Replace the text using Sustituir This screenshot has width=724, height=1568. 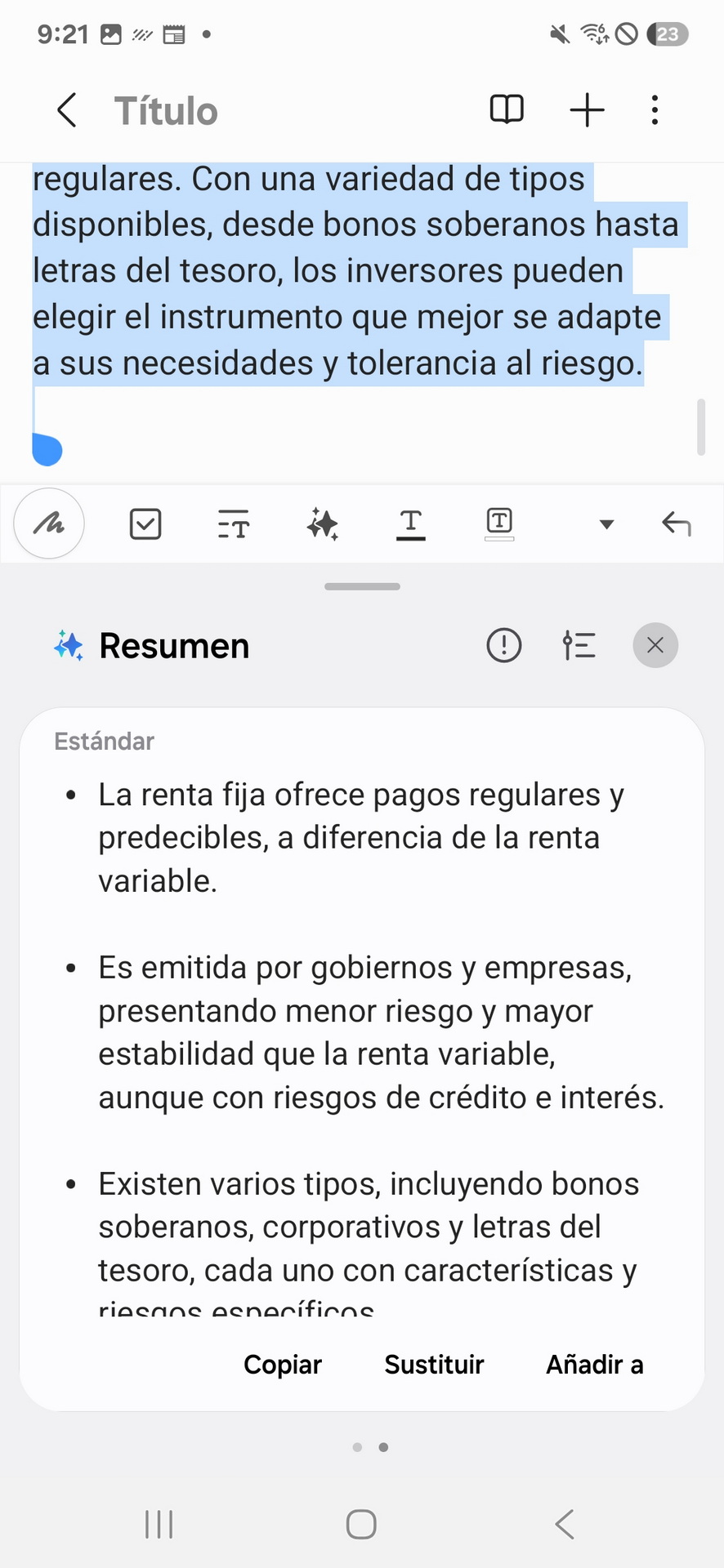435,1365
